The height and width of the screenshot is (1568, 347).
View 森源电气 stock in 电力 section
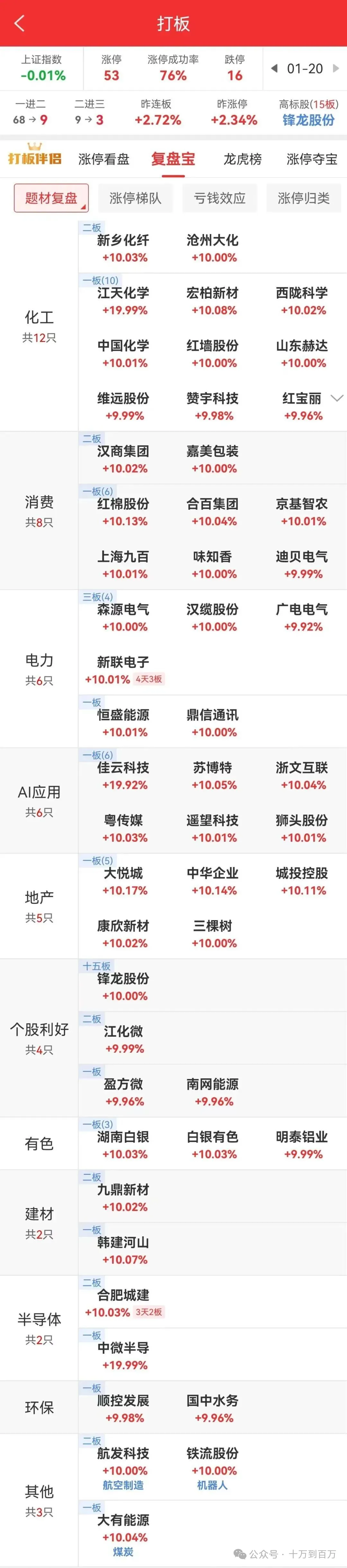click(124, 617)
